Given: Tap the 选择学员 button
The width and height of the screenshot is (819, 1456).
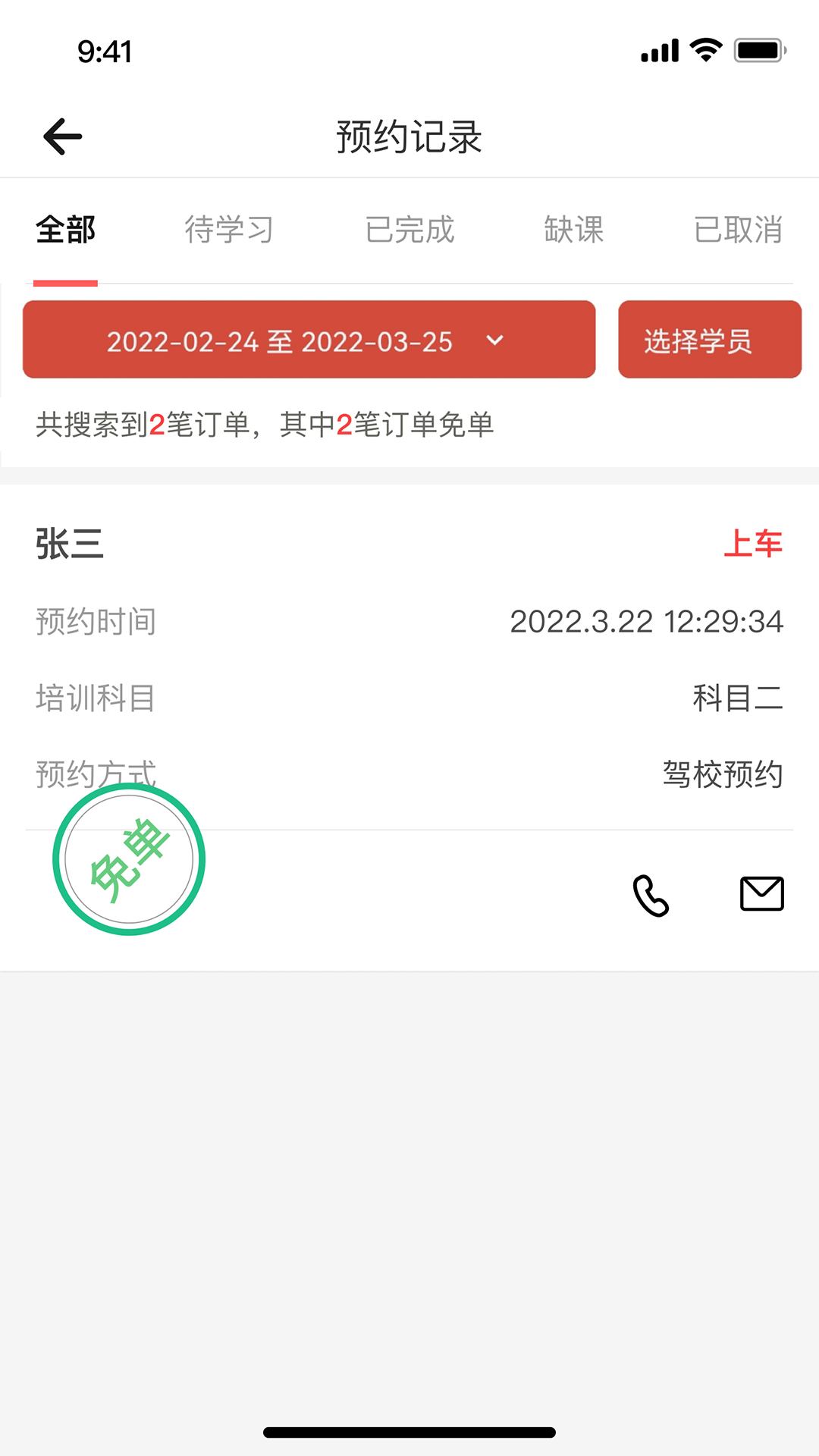Looking at the screenshot, I should [x=709, y=340].
